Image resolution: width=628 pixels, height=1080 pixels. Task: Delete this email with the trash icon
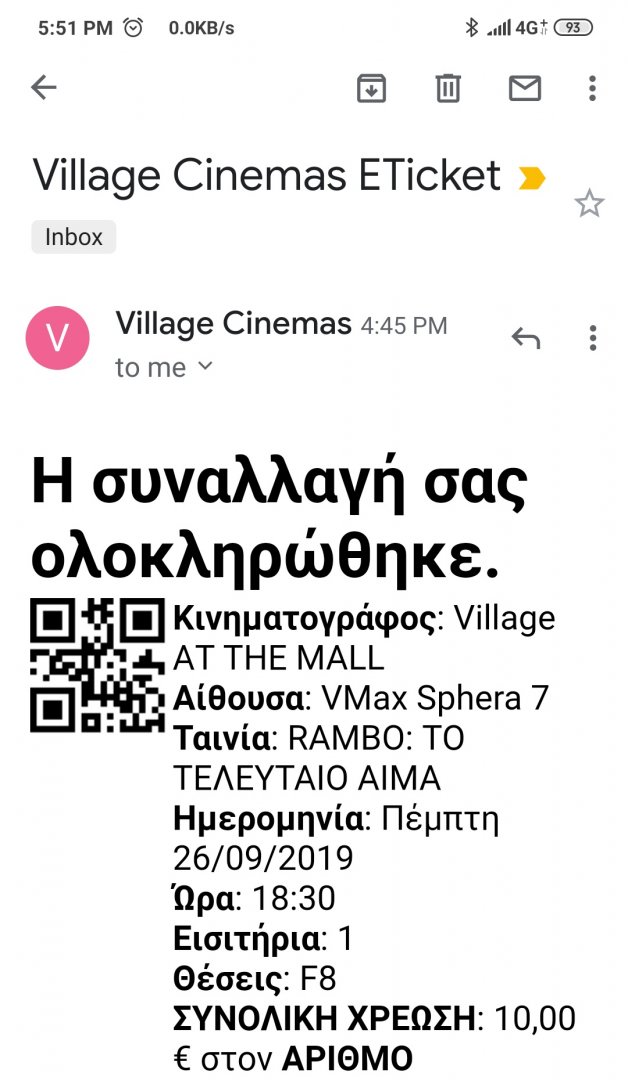447,89
